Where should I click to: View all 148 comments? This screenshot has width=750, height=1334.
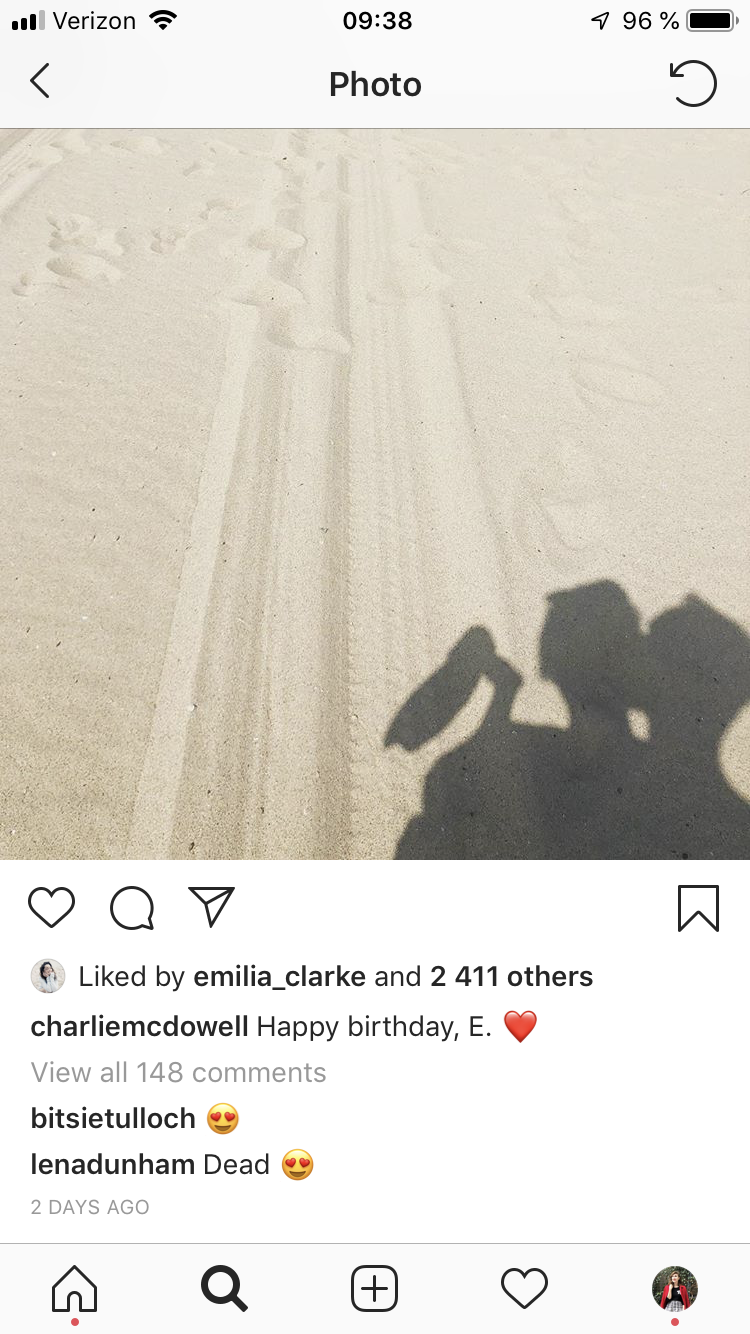coord(178,1073)
